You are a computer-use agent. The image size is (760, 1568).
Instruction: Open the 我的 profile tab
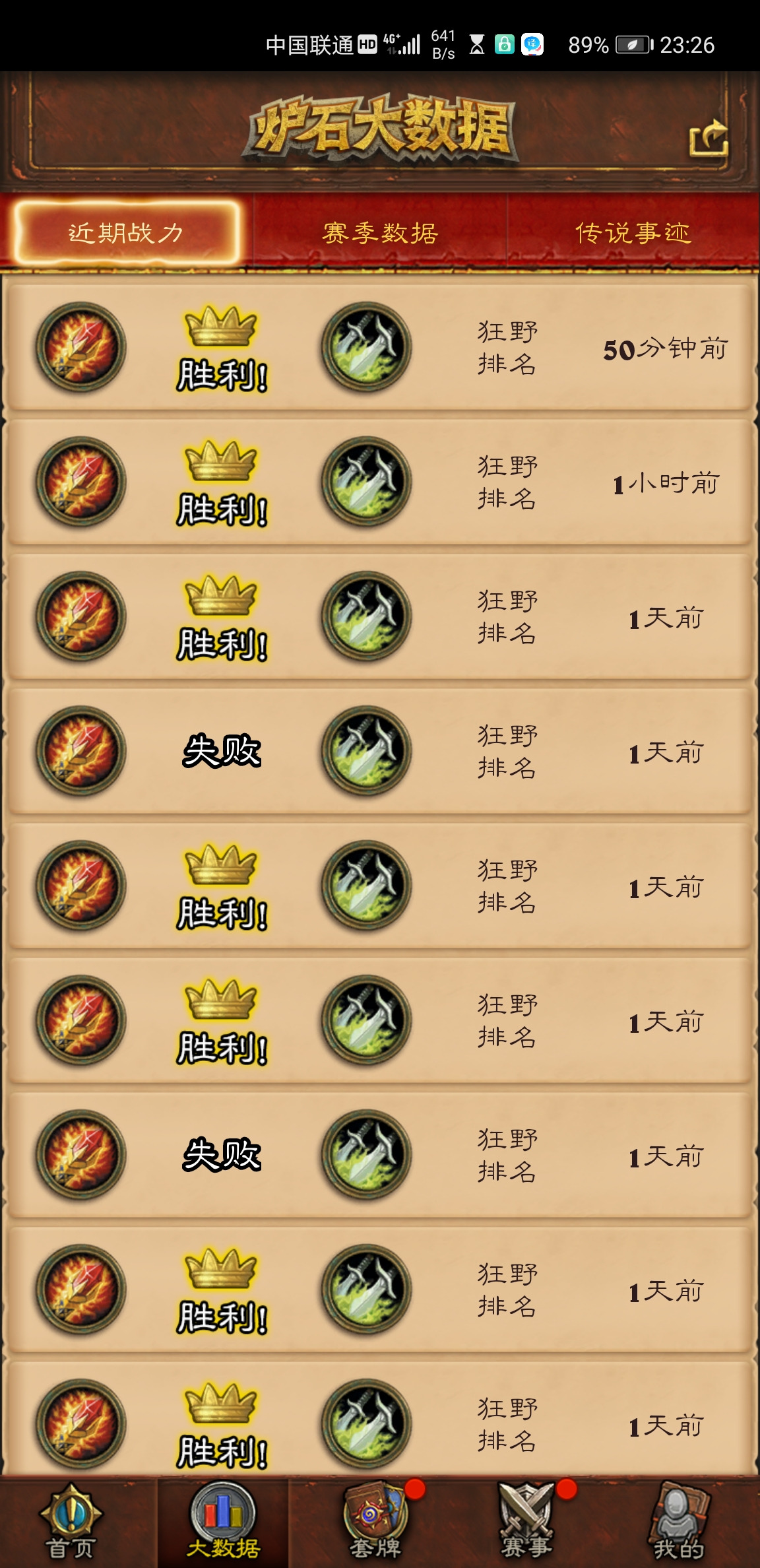[678, 1523]
